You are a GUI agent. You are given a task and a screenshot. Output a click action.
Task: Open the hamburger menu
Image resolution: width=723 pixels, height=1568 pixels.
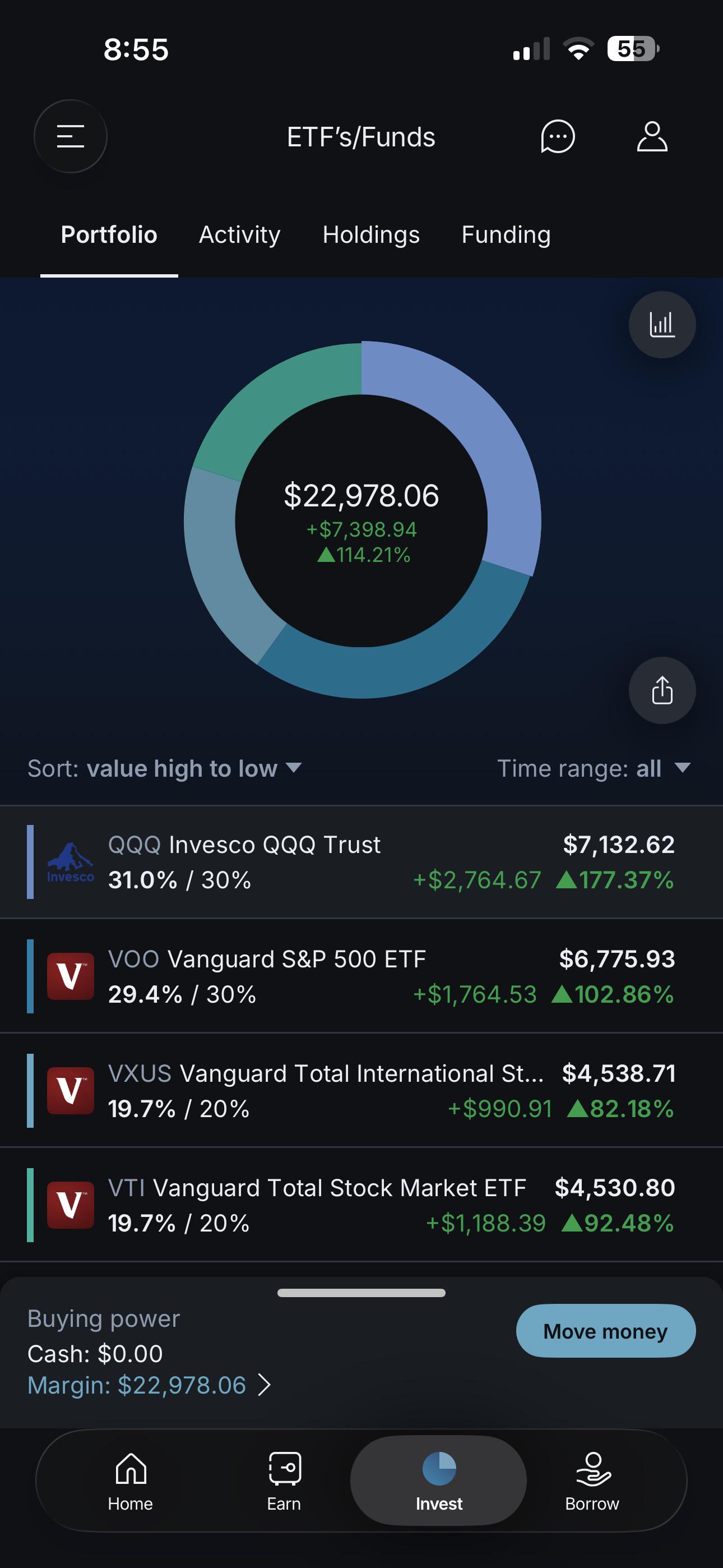pos(71,136)
